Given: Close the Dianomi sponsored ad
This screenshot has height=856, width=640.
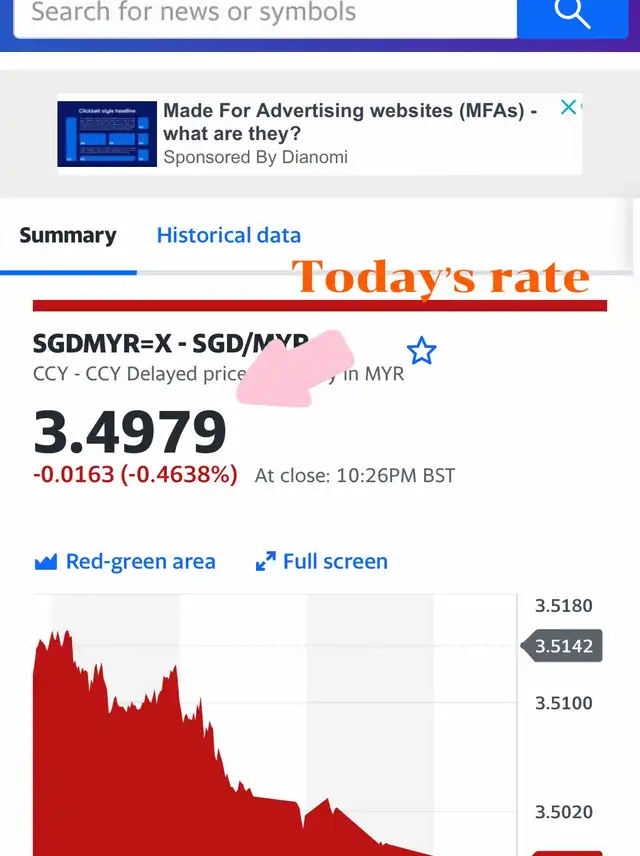Looking at the screenshot, I should click(x=568, y=108).
